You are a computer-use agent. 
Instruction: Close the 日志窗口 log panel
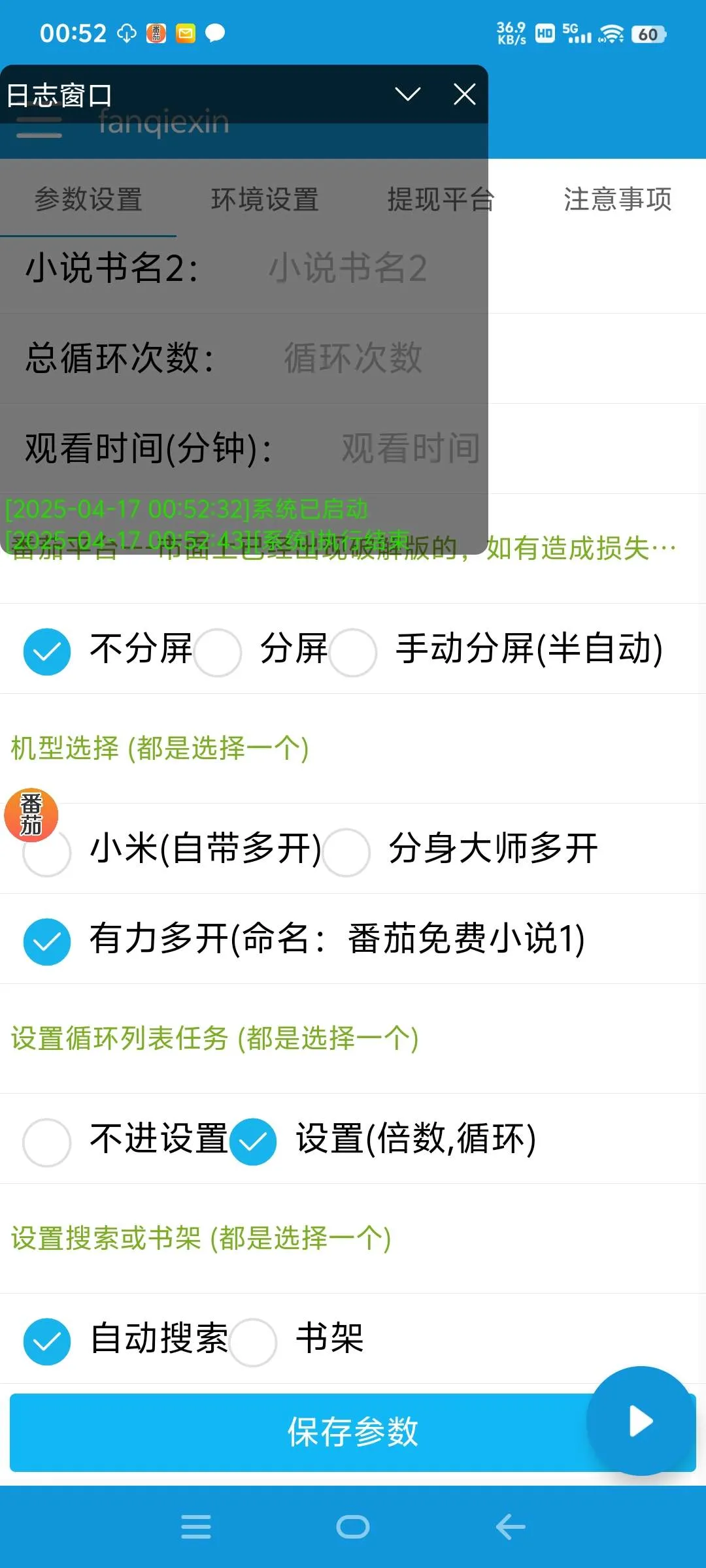[x=464, y=93]
